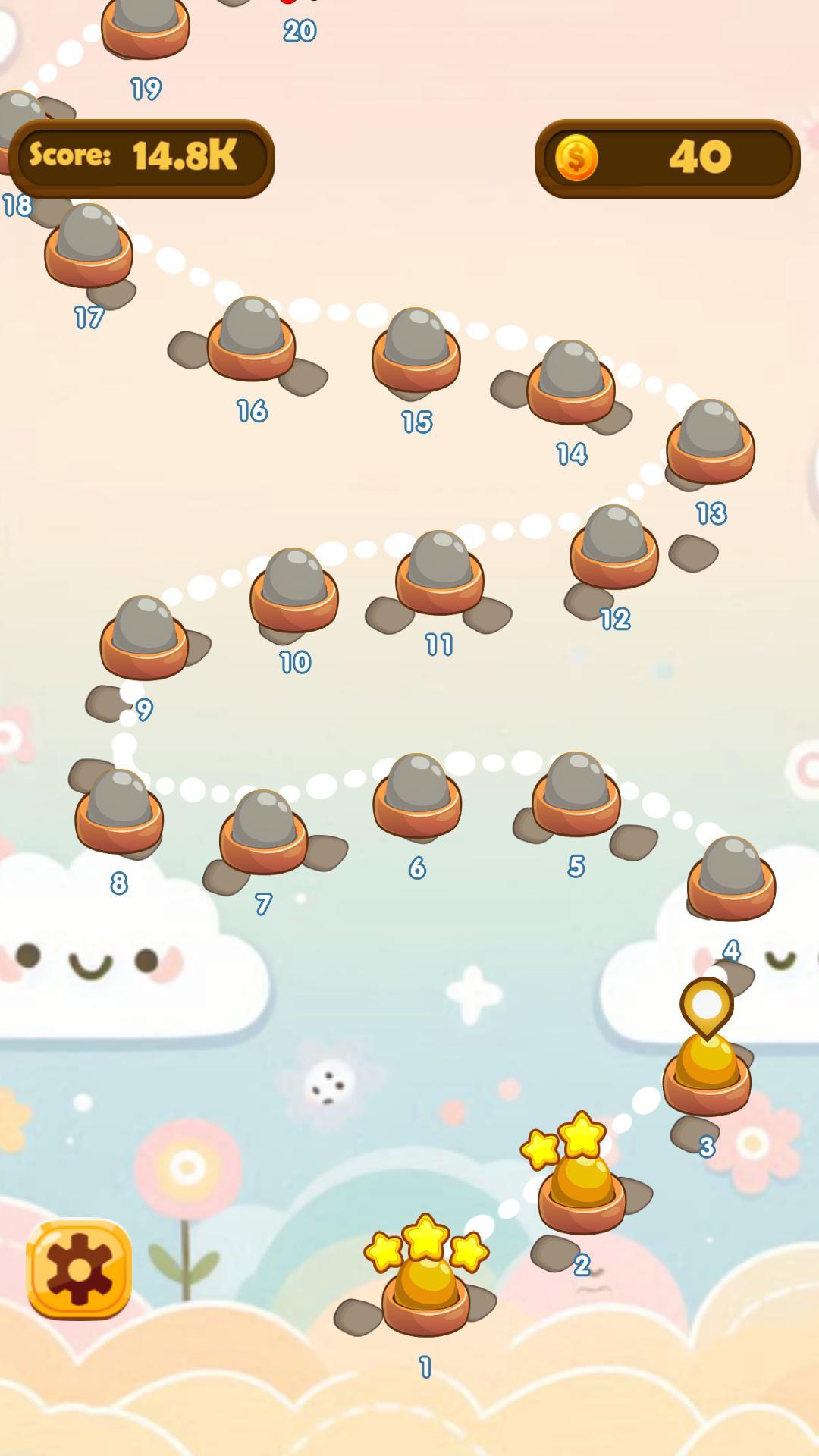Open the settings gear button
This screenshot has height=1456, width=819.
80,1268
